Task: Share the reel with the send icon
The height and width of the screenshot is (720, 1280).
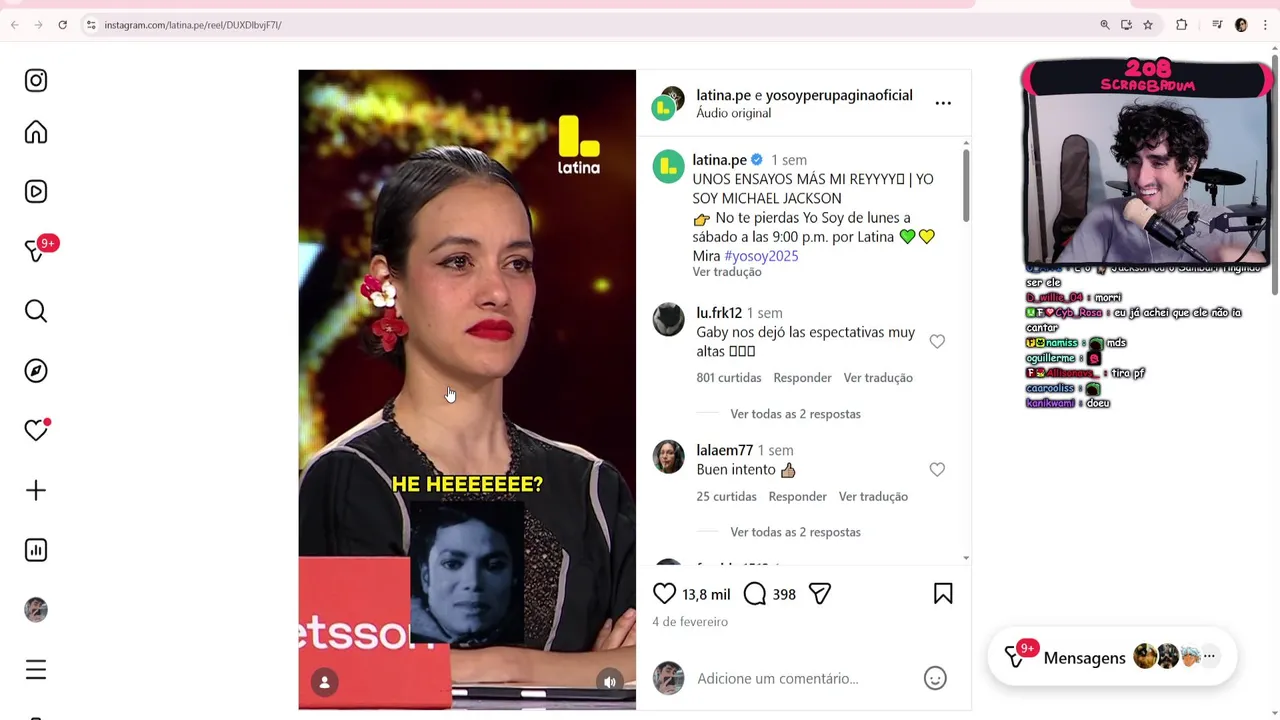Action: pyautogui.click(x=820, y=594)
